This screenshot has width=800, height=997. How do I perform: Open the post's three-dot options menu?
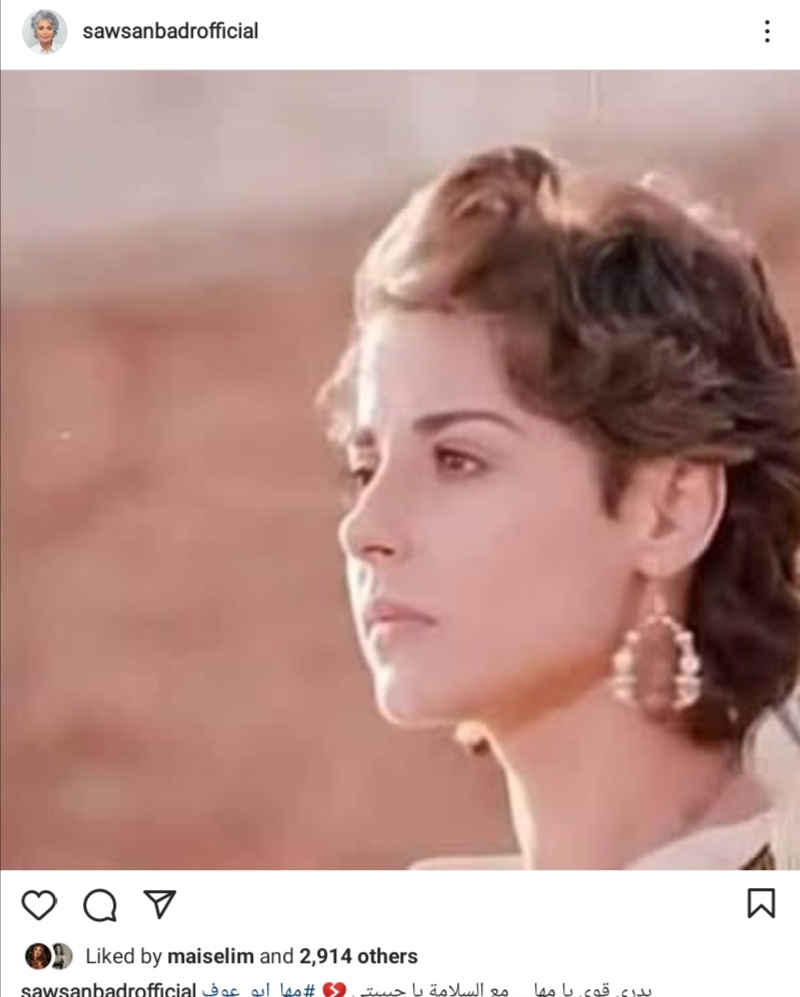766,32
